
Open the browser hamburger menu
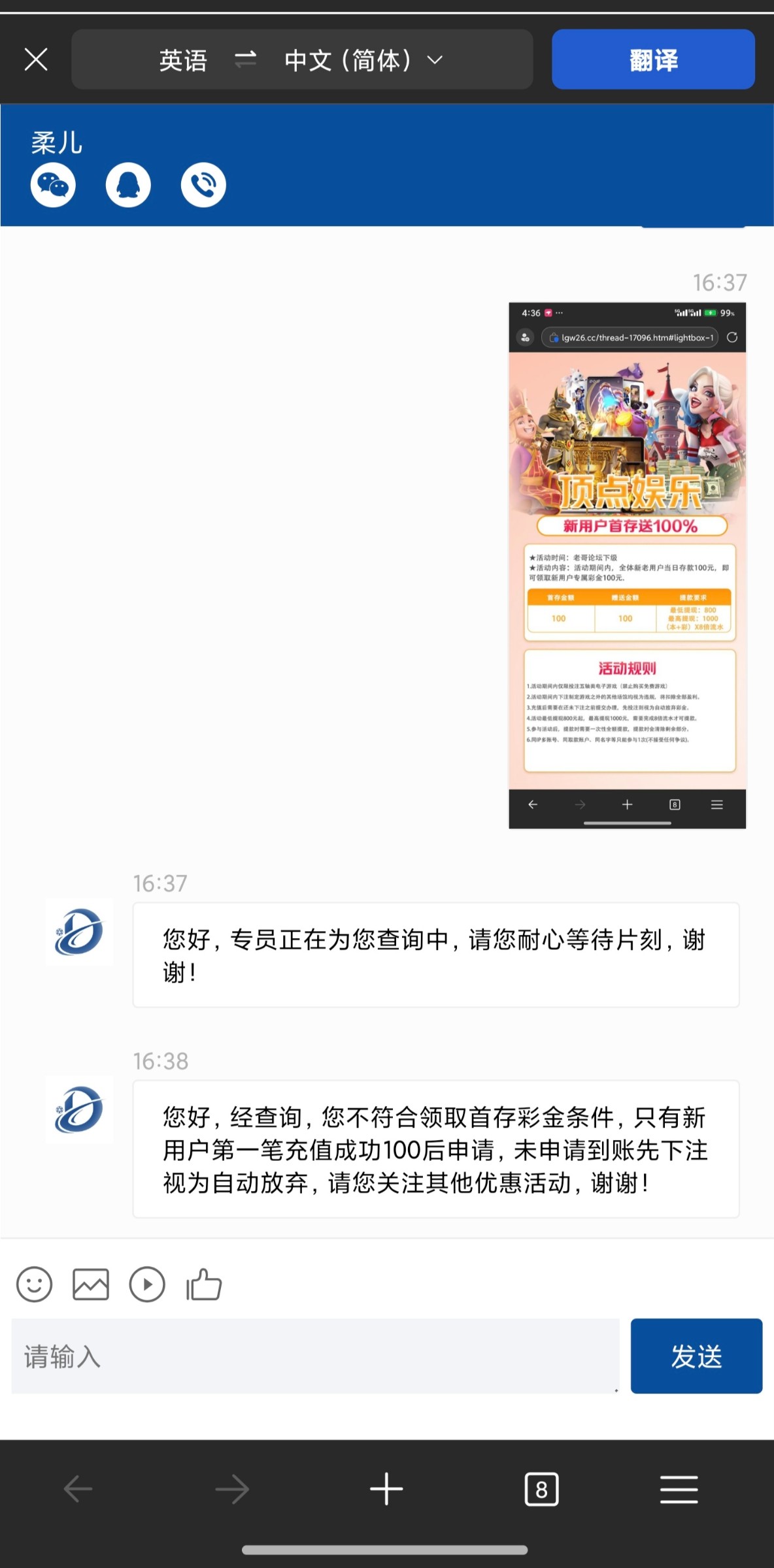pos(679,1490)
